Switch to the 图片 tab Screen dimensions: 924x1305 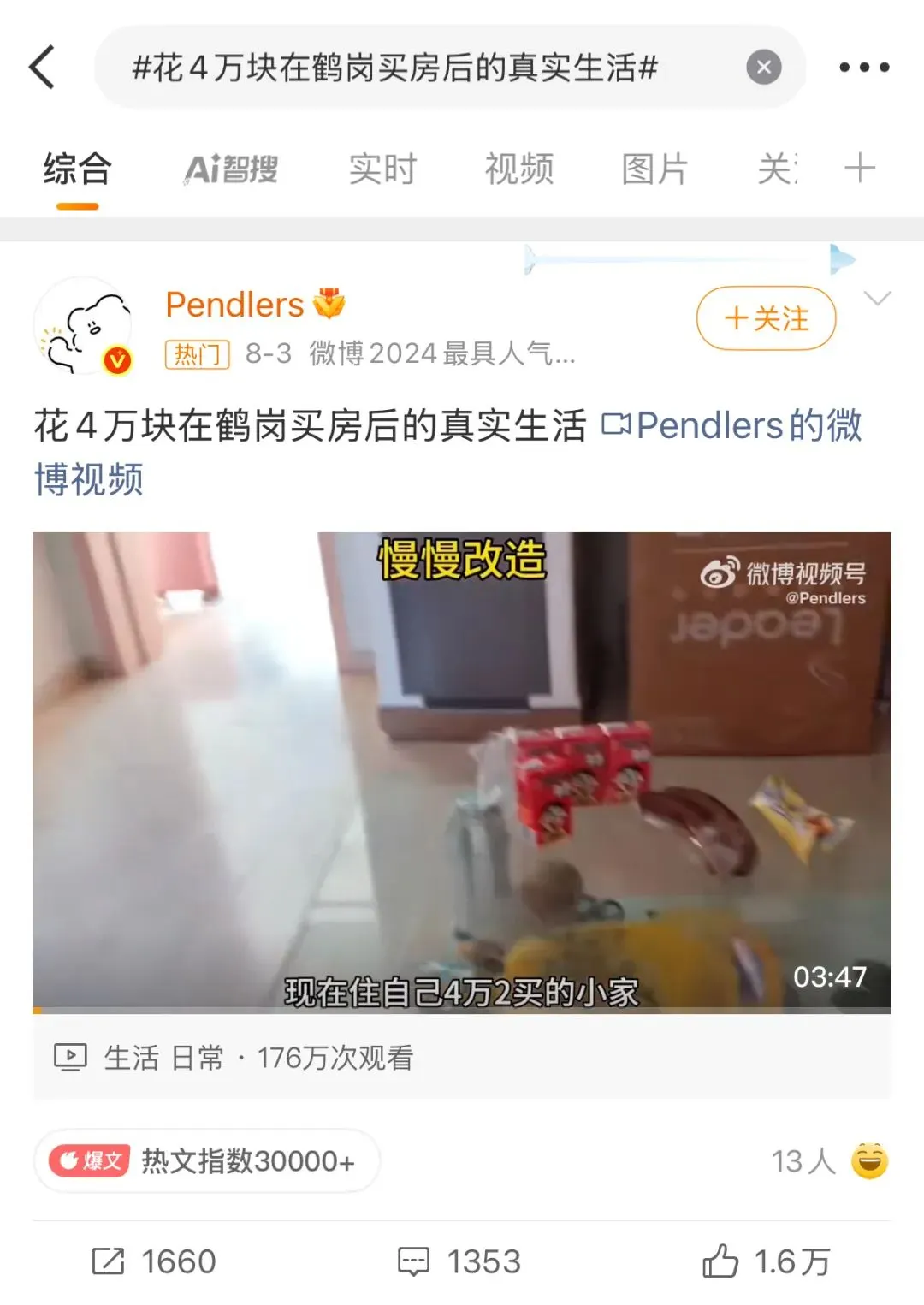pyautogui.click(x=654, y=169)
